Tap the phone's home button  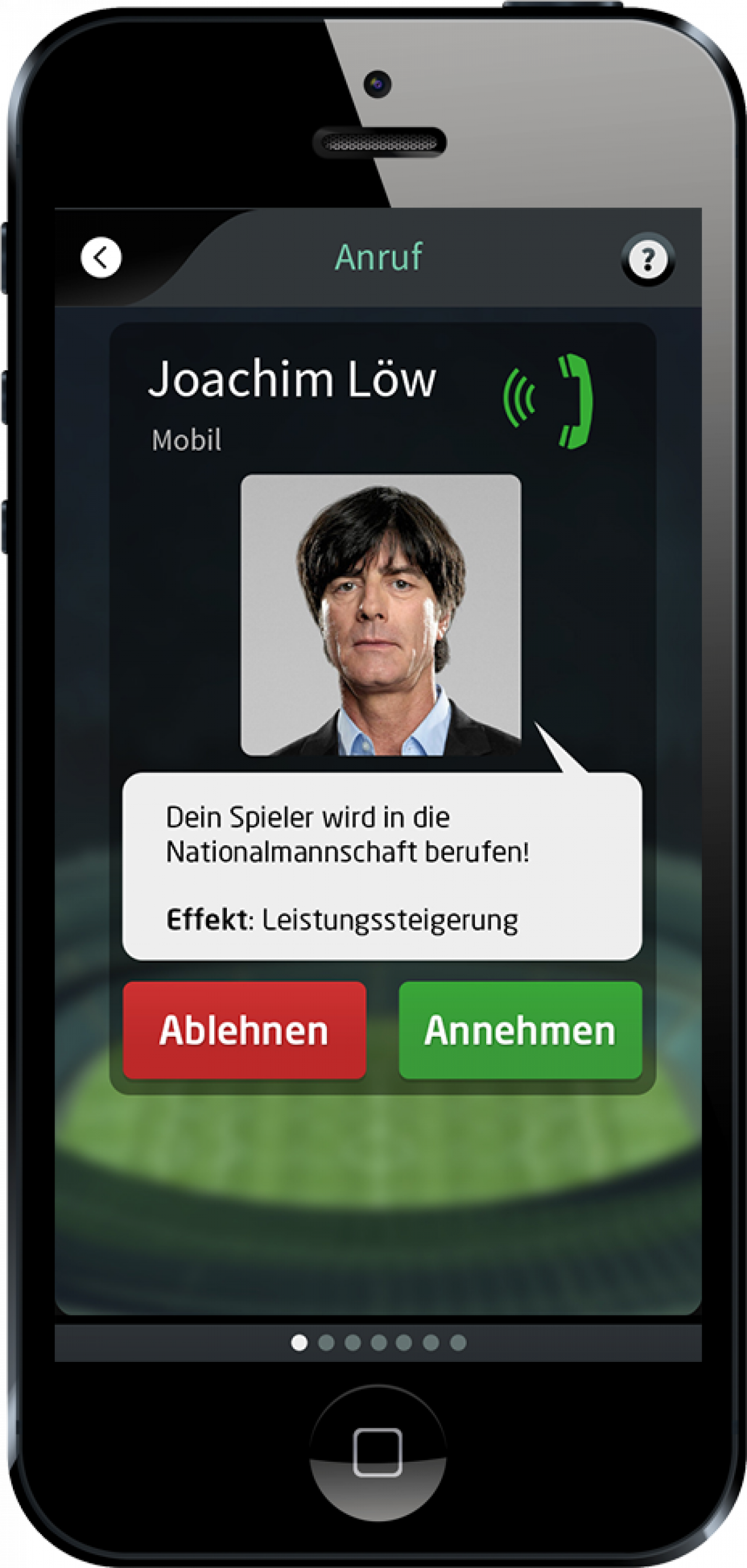coord(378,1452)
